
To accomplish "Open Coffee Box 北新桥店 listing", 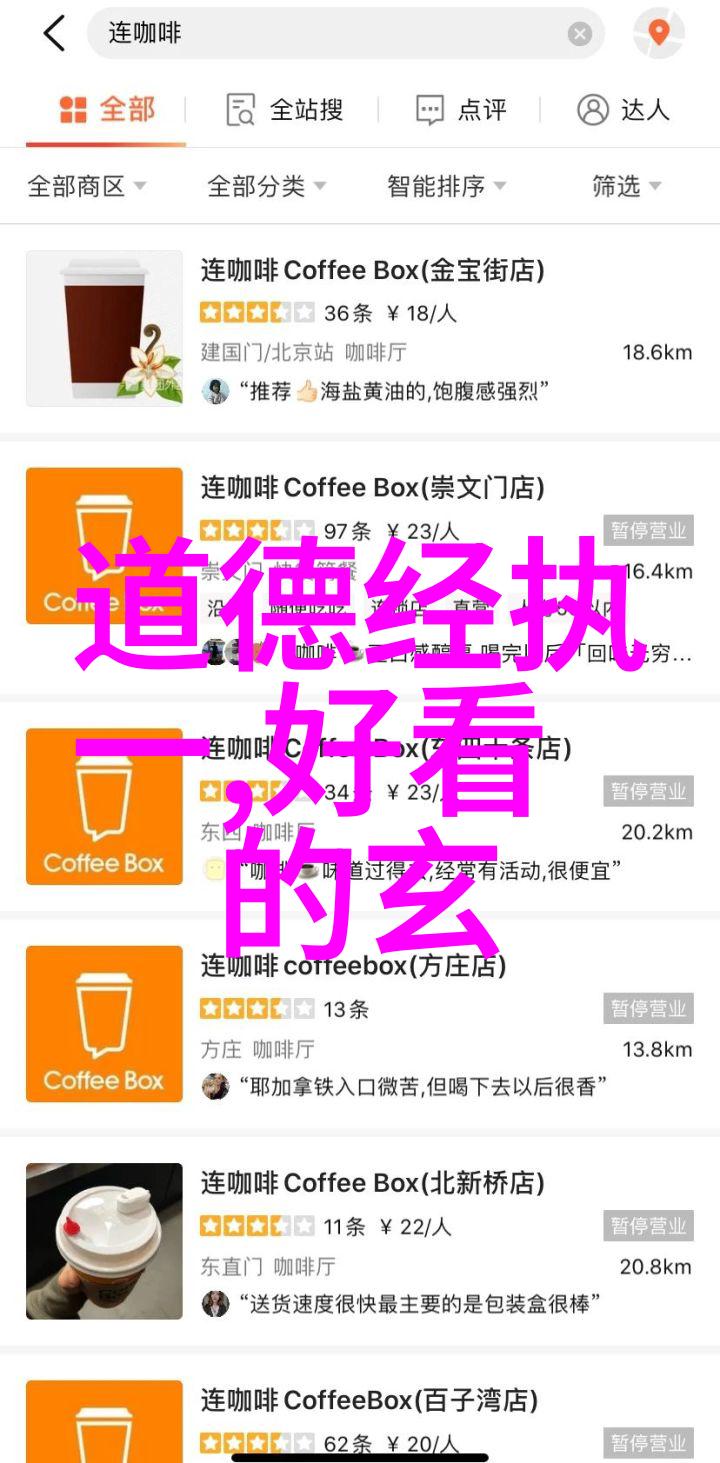I will point(372,1184).
